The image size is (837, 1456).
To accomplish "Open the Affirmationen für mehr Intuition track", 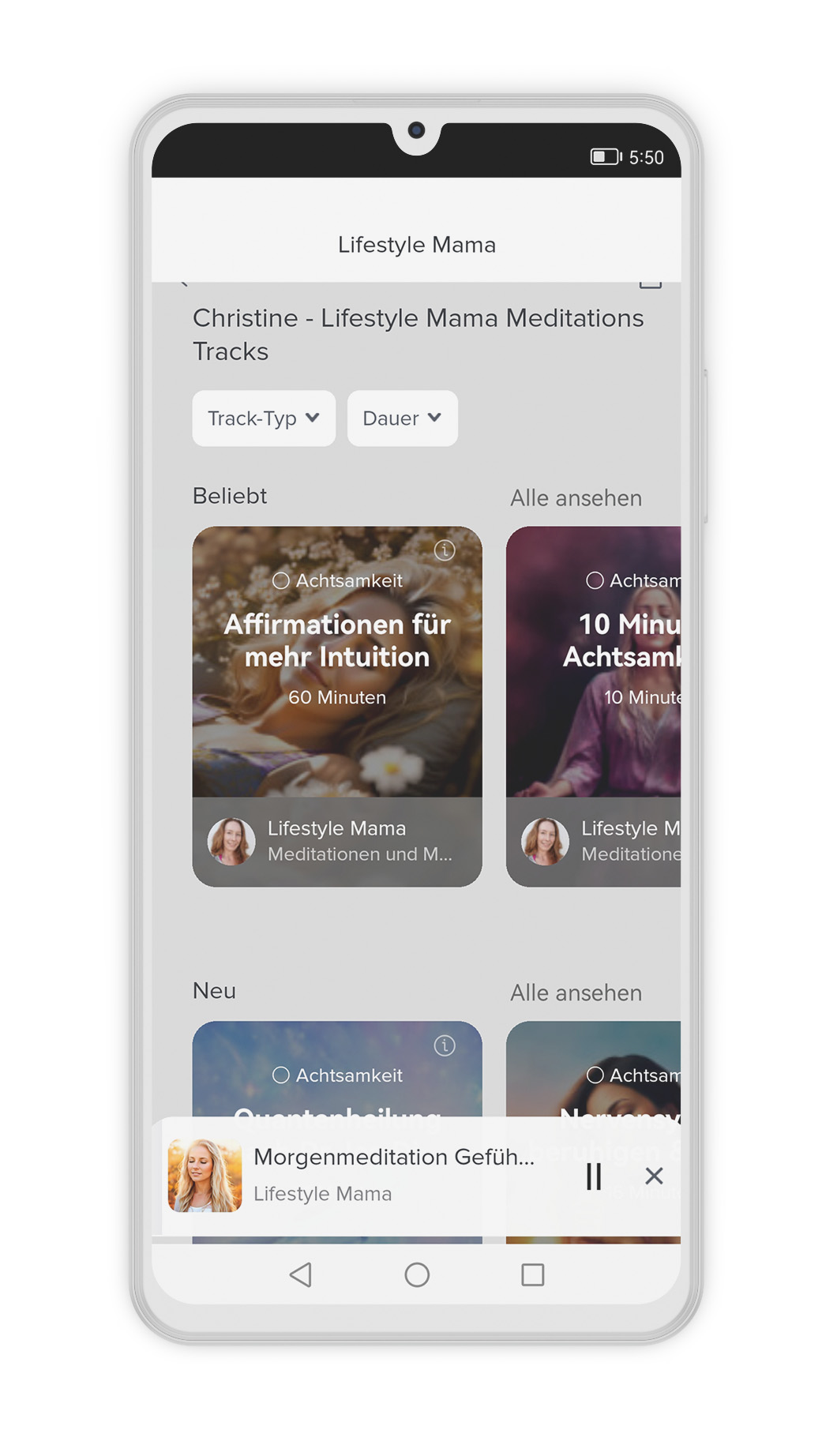I will pyautogui.click(x=337, y=706).
